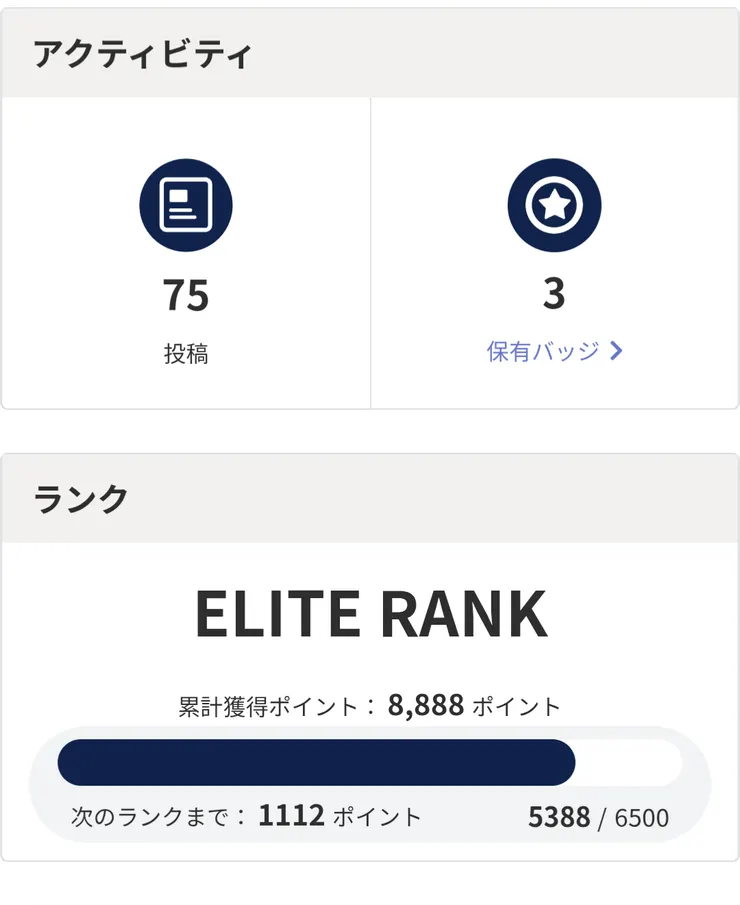The image size is (740, 905).
Task: Click the badge count showing 3
Action: [x=555, y=295]
